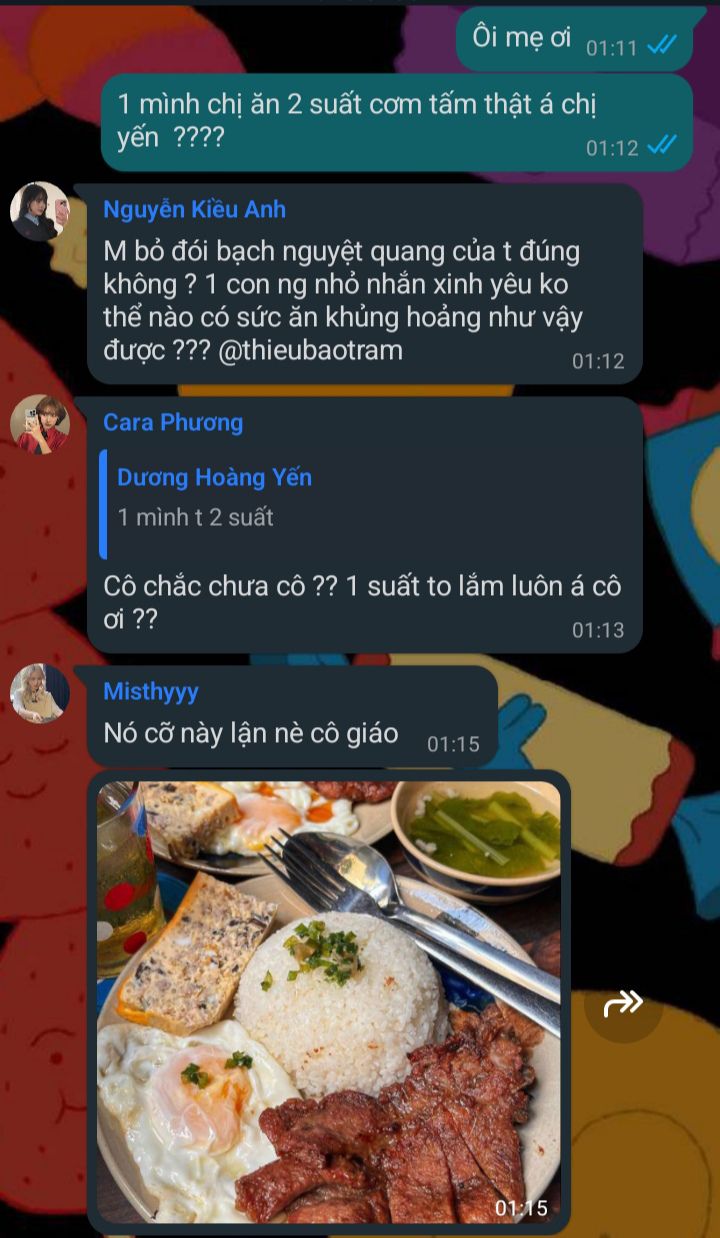Forward the food photo message
This screenshot has height=1238, width=720.
[624, 1003]
